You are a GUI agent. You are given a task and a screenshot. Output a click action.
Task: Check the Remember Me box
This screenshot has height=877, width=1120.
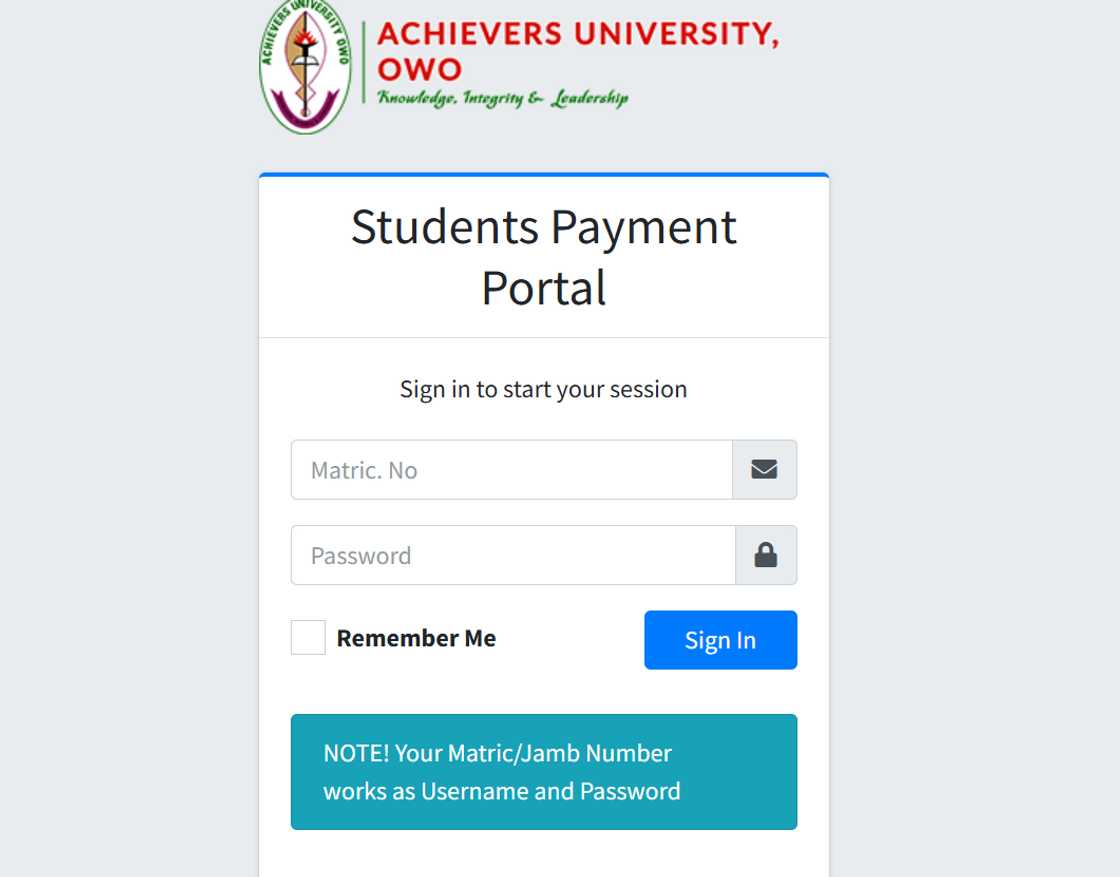point(308,638)
